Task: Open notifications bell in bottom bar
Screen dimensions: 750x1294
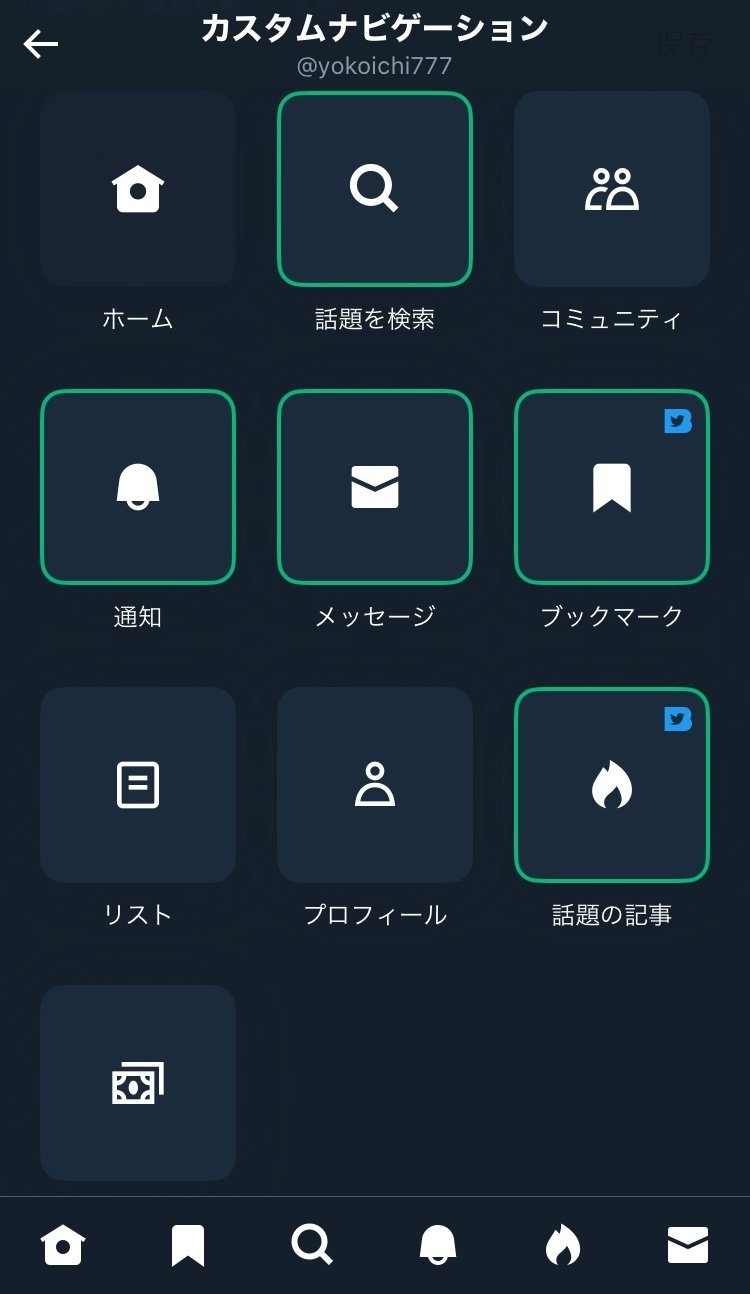Action: pos(438,1246)
